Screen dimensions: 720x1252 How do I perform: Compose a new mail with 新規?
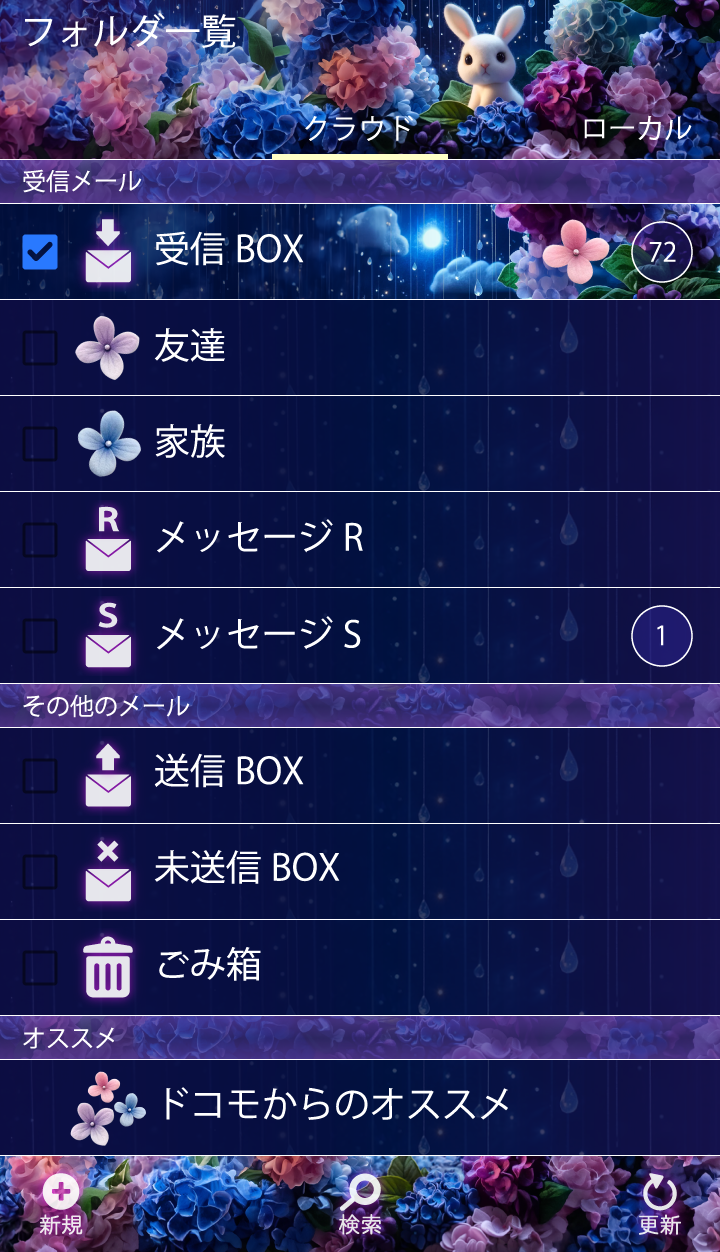[x=61, y=1205]
